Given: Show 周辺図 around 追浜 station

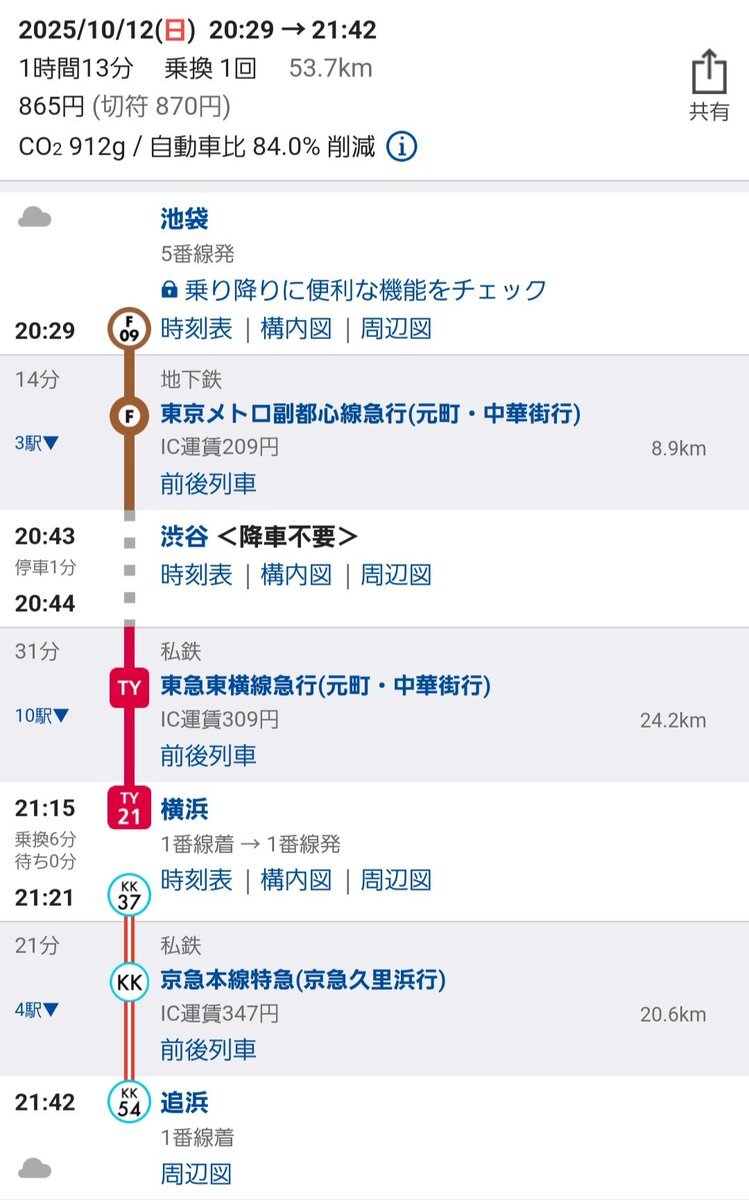Looking at the screenshot, I should pos(196,1173).
